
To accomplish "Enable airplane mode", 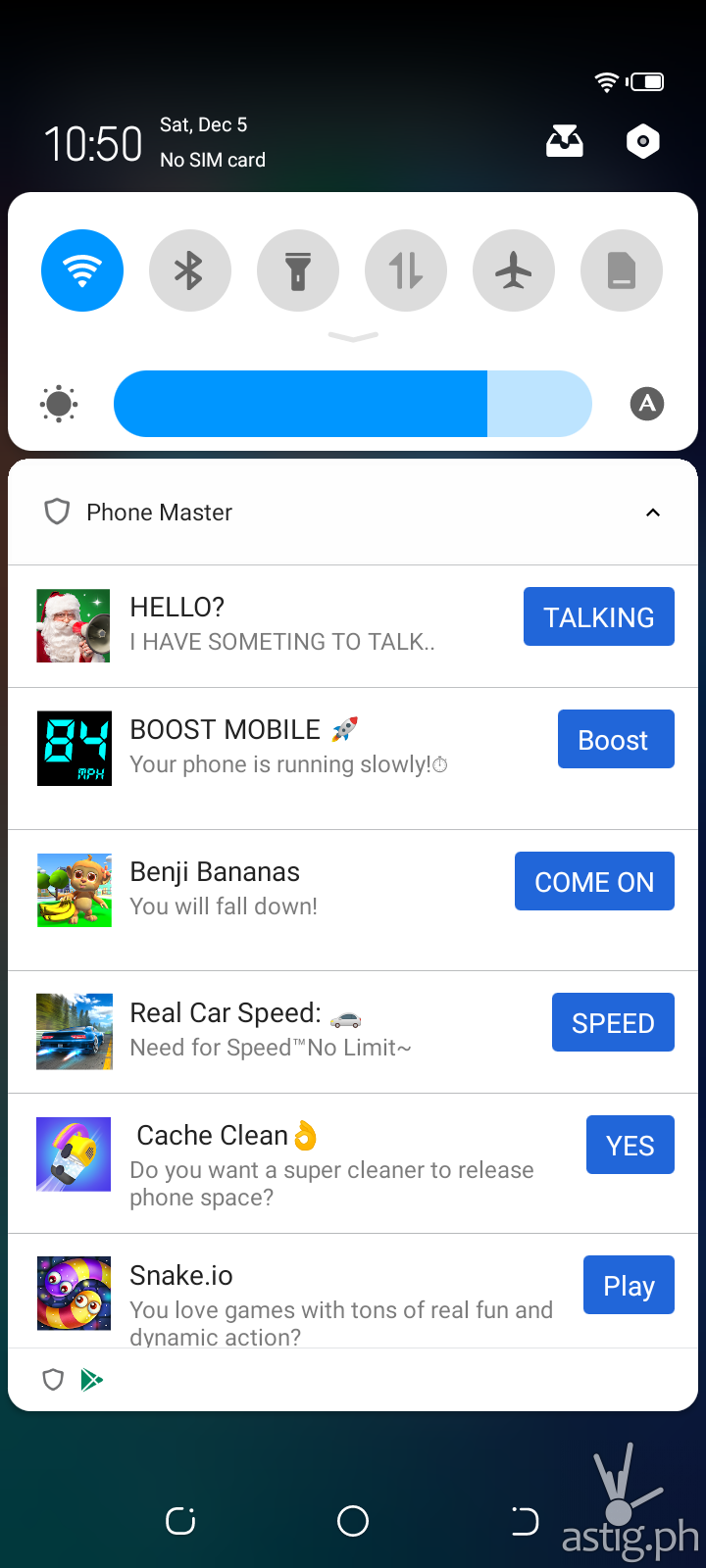I will coord(514,270).
